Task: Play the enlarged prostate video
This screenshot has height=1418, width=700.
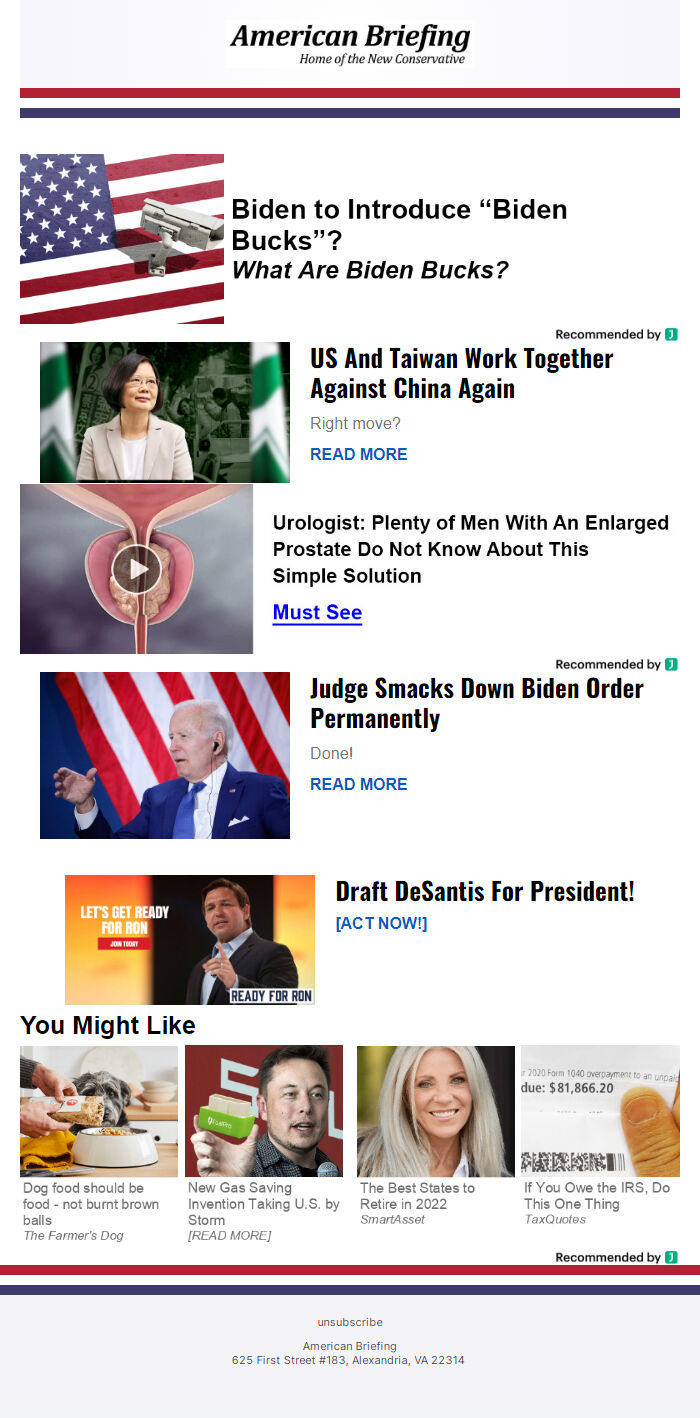Action: [x=137, y=569]
